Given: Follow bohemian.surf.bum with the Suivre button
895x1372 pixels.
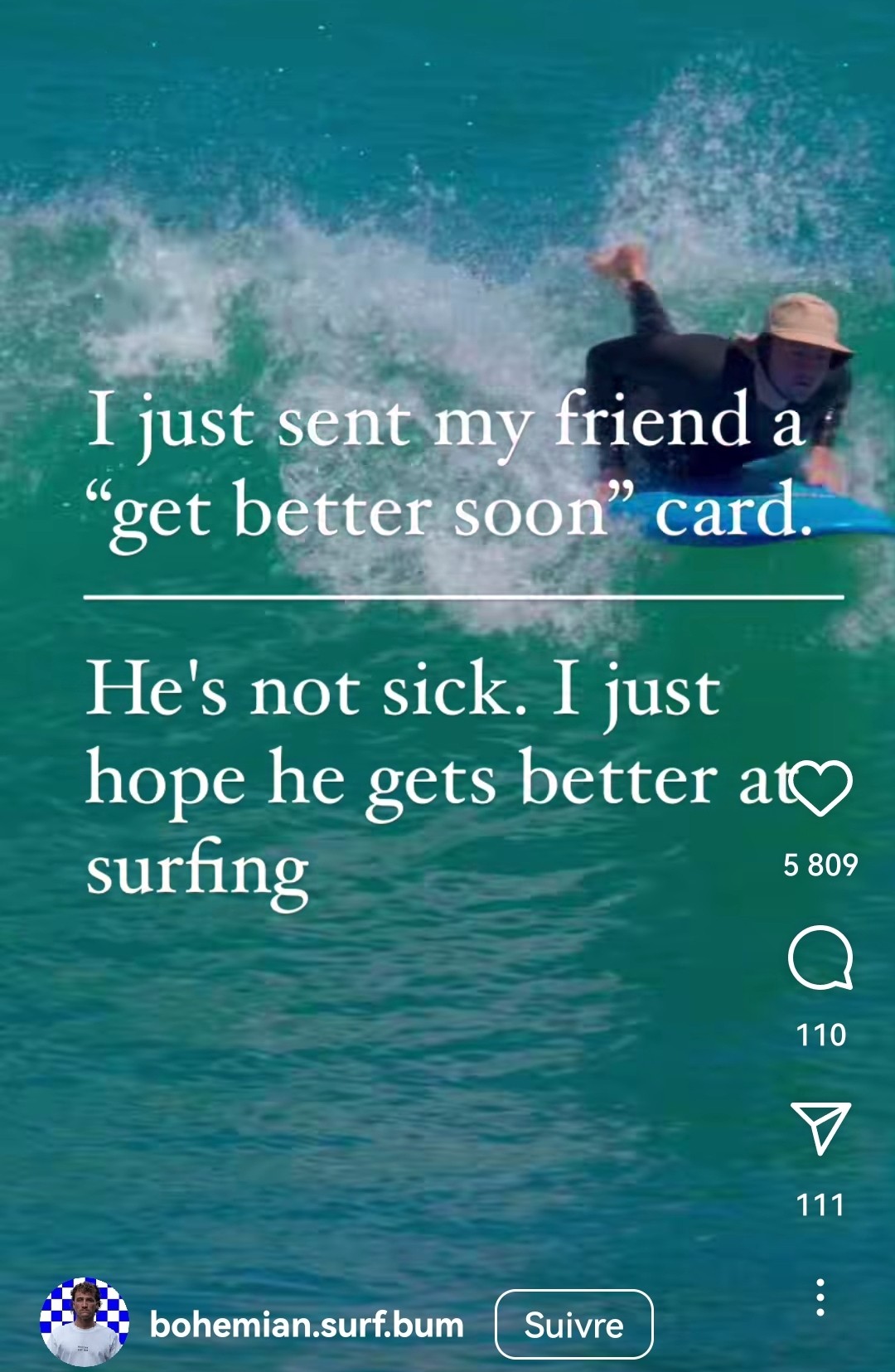Looking at the screenshot, I should point(573,1324).
